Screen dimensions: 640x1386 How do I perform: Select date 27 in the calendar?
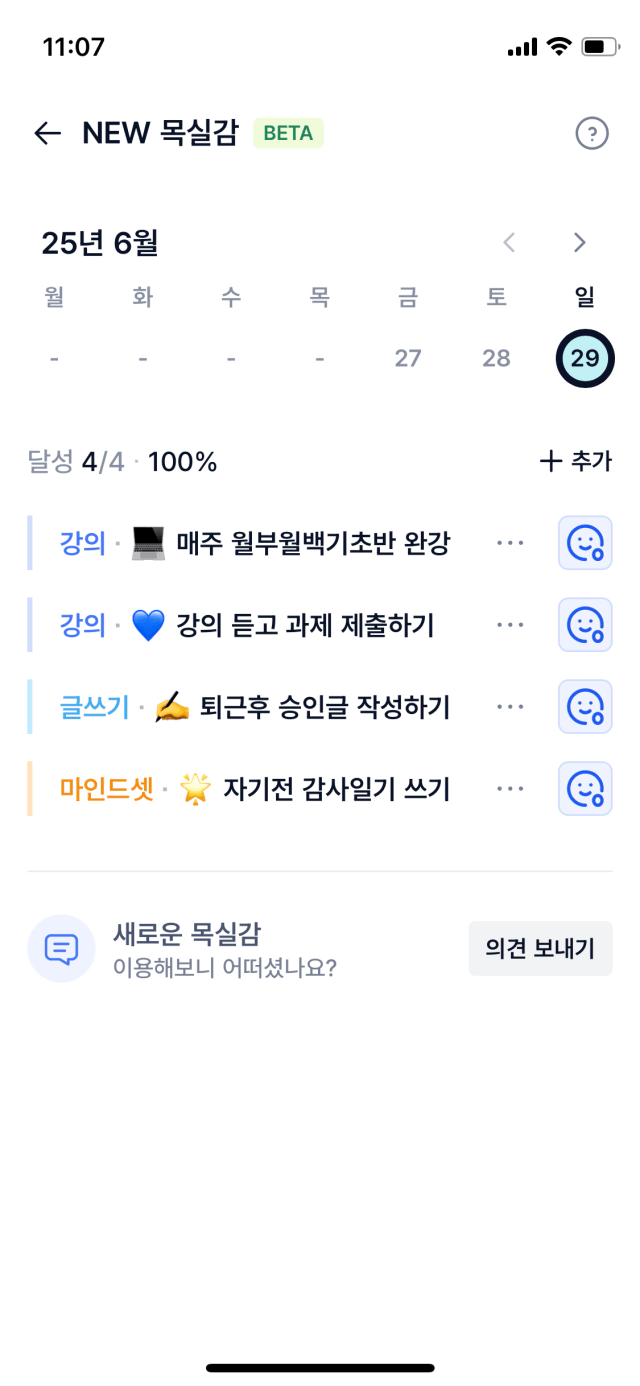(x=408, y=358)
